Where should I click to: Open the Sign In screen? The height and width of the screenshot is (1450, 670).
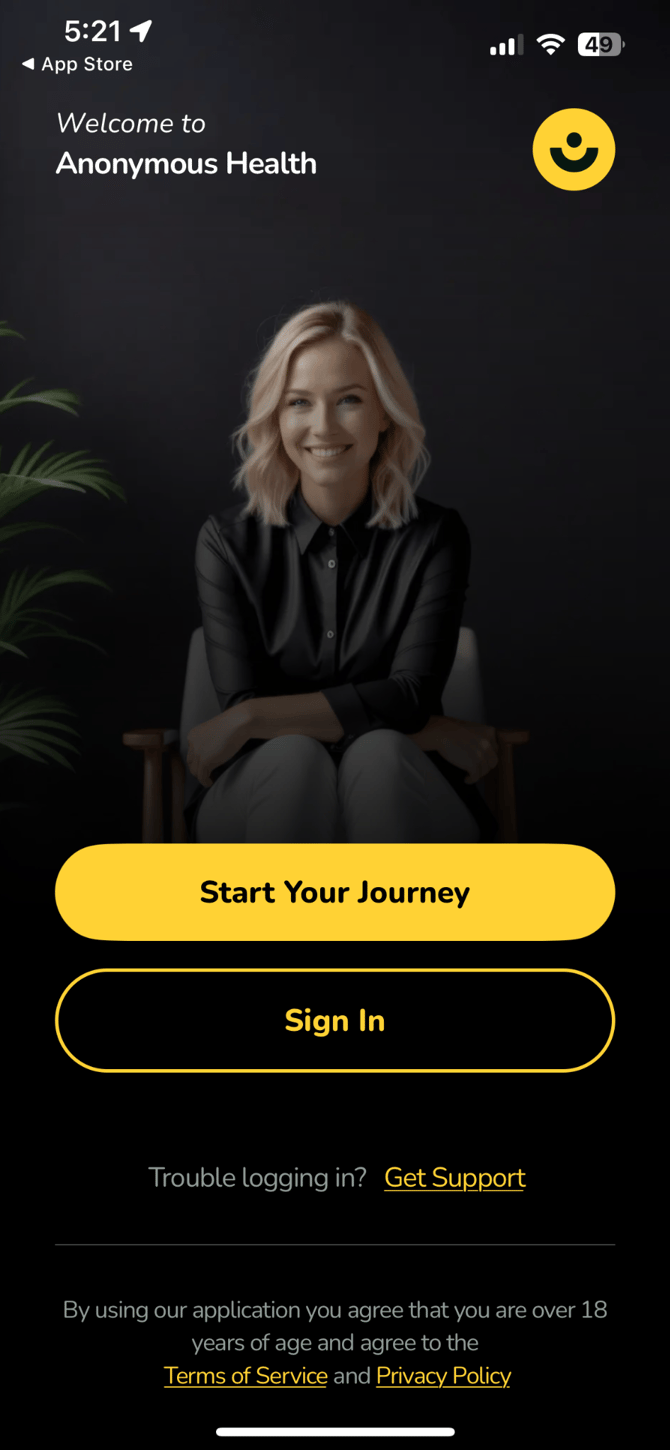(334, 1020)
